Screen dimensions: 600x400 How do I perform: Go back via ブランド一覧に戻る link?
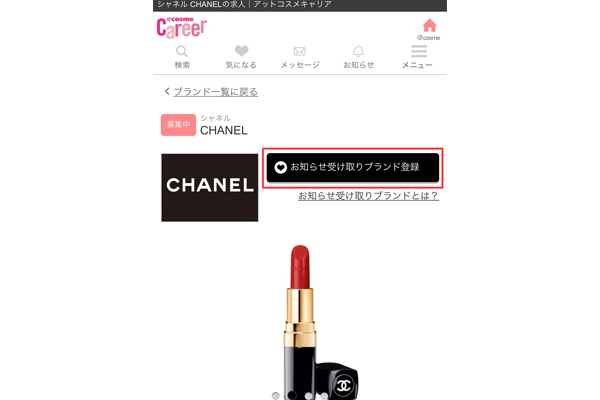(214, 91)
